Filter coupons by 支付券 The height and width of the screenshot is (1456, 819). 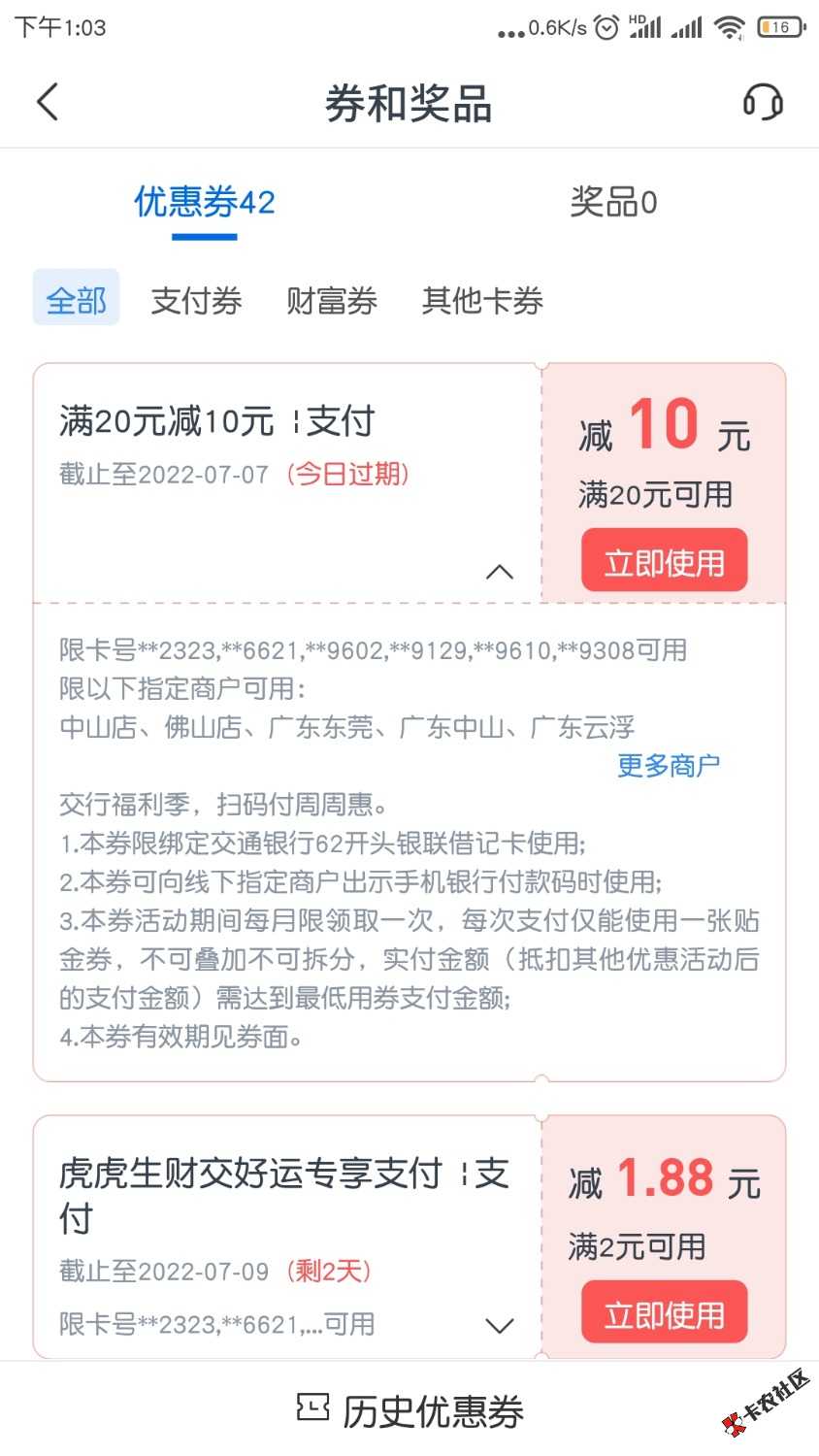[196, 301]
